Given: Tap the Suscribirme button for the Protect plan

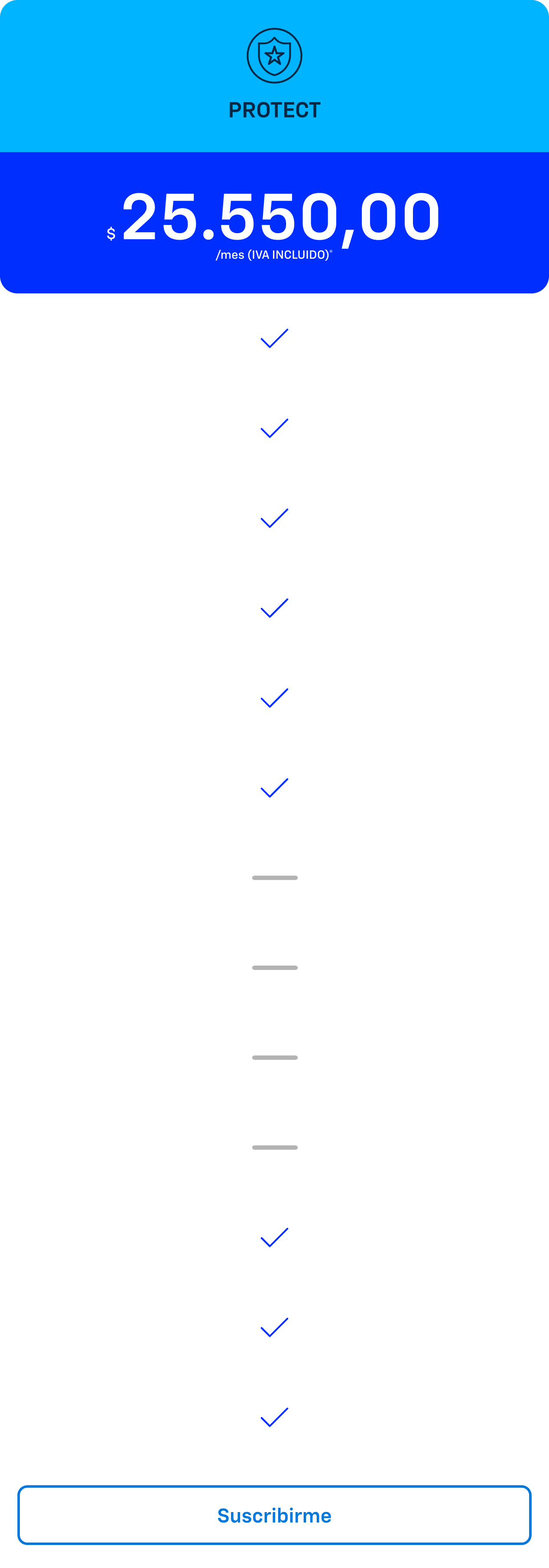Looking at the screenshot, I should pyautogui.click(x=274, y=1515).
